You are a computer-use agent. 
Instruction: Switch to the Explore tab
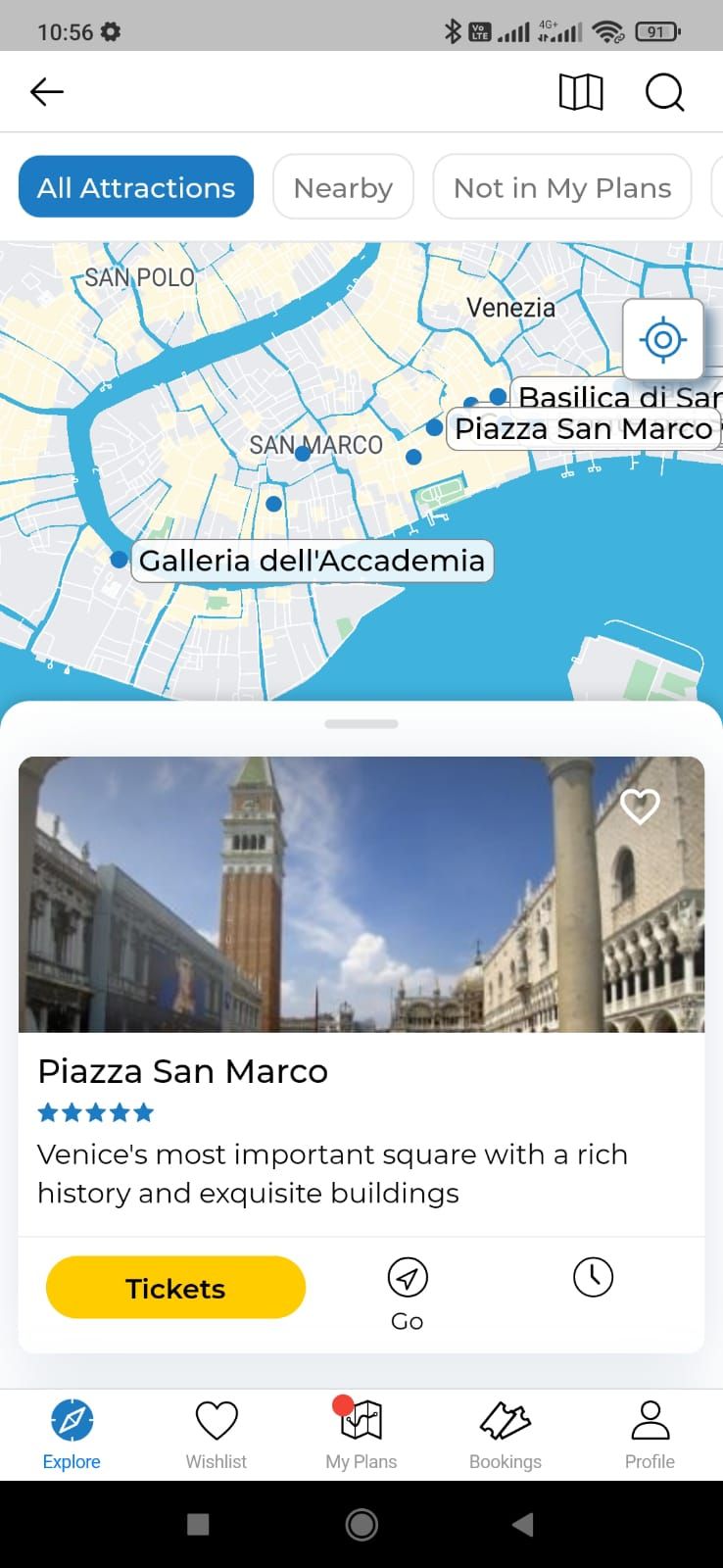pyautogui.click(x=72, y=1419)
